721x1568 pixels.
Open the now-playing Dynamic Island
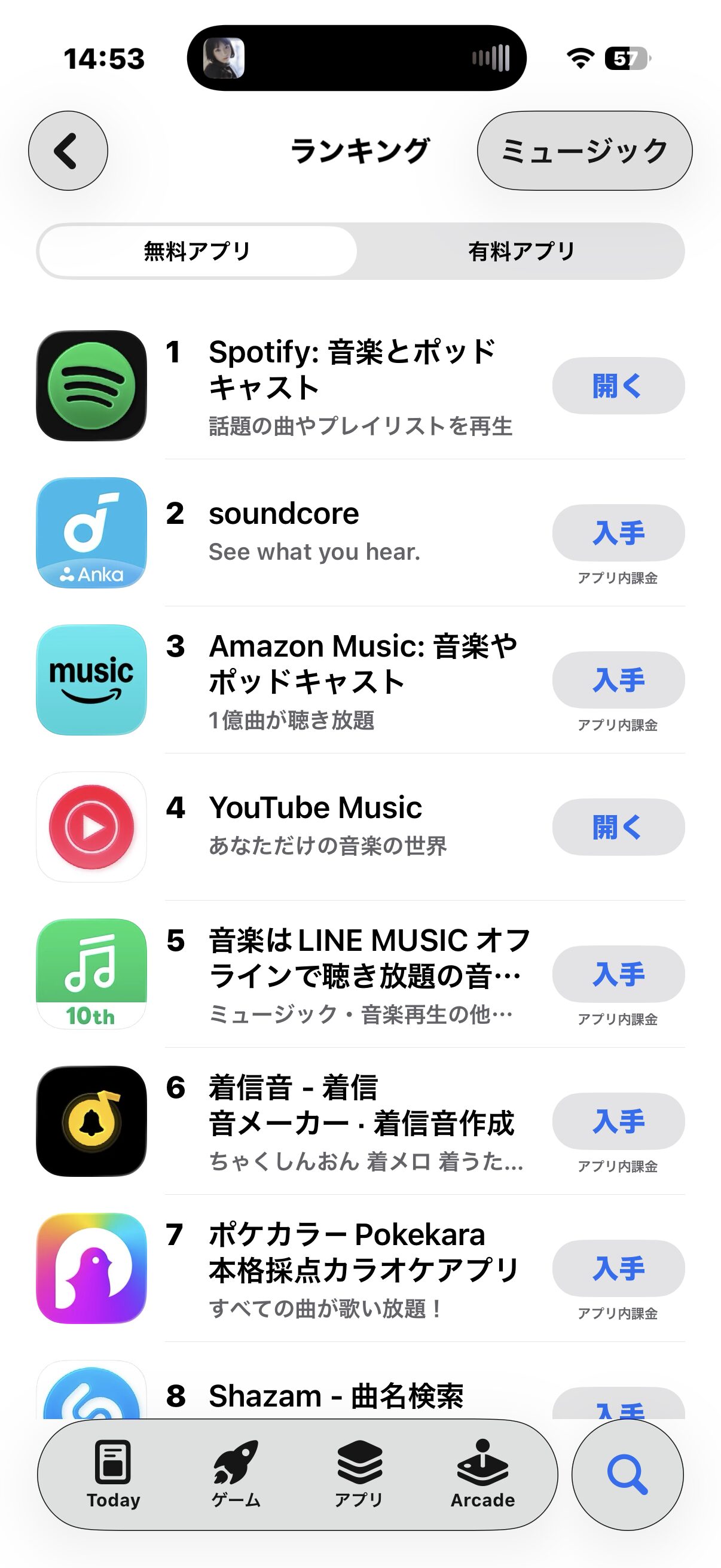356,59
